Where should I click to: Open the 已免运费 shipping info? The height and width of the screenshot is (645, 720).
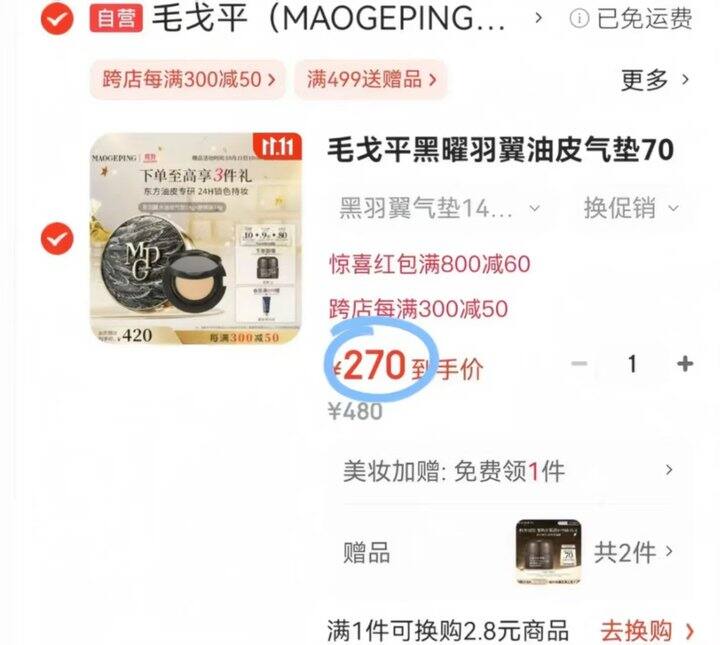[x=631, y=19]
